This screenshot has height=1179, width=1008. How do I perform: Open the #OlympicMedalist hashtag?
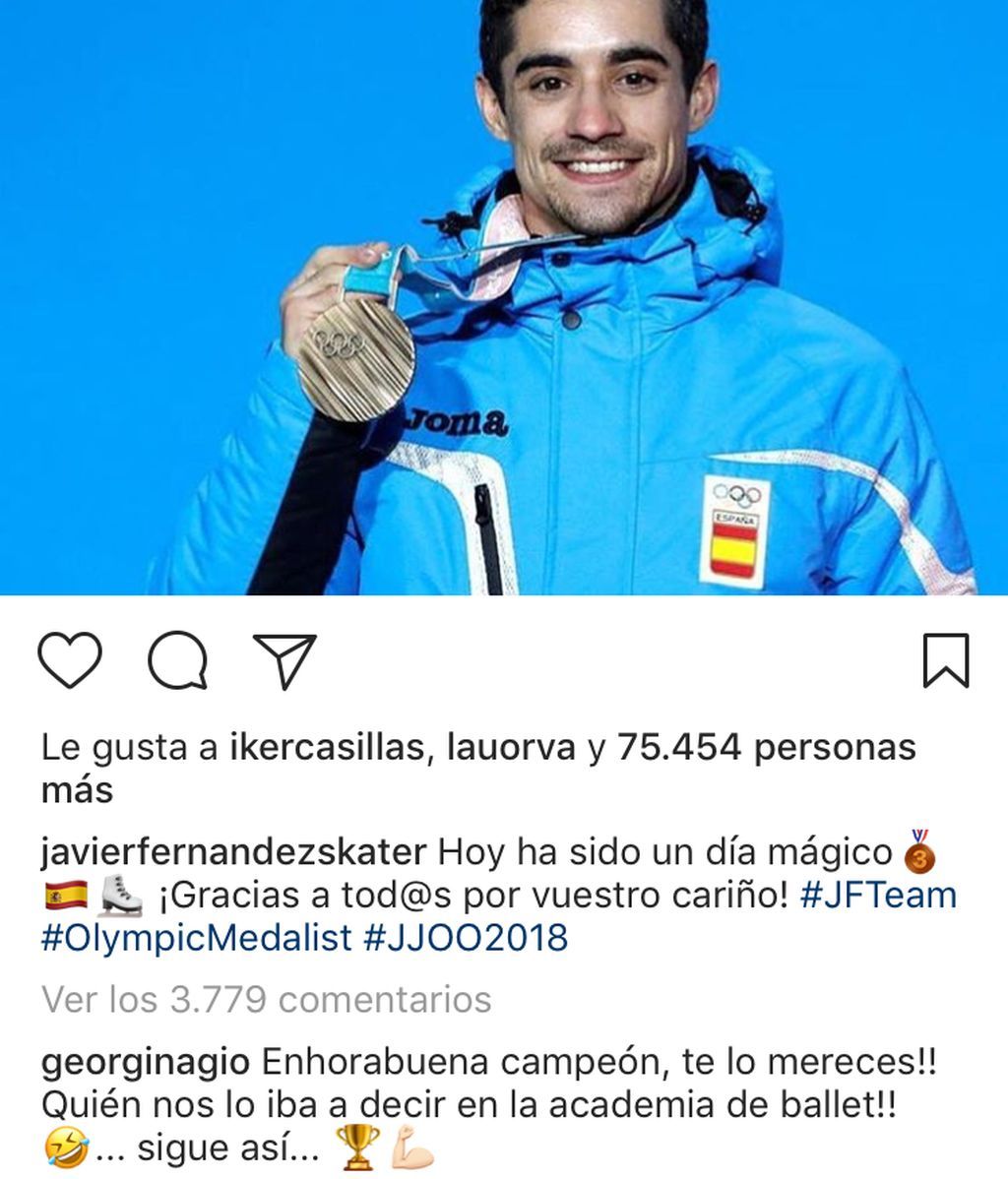tap(196, 938)
